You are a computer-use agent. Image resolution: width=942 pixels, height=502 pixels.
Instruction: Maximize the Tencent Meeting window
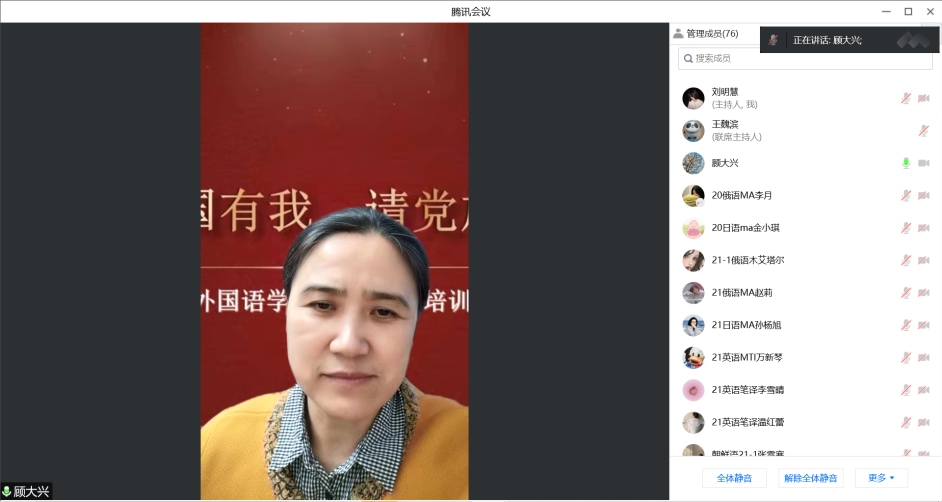pos(908,11)
